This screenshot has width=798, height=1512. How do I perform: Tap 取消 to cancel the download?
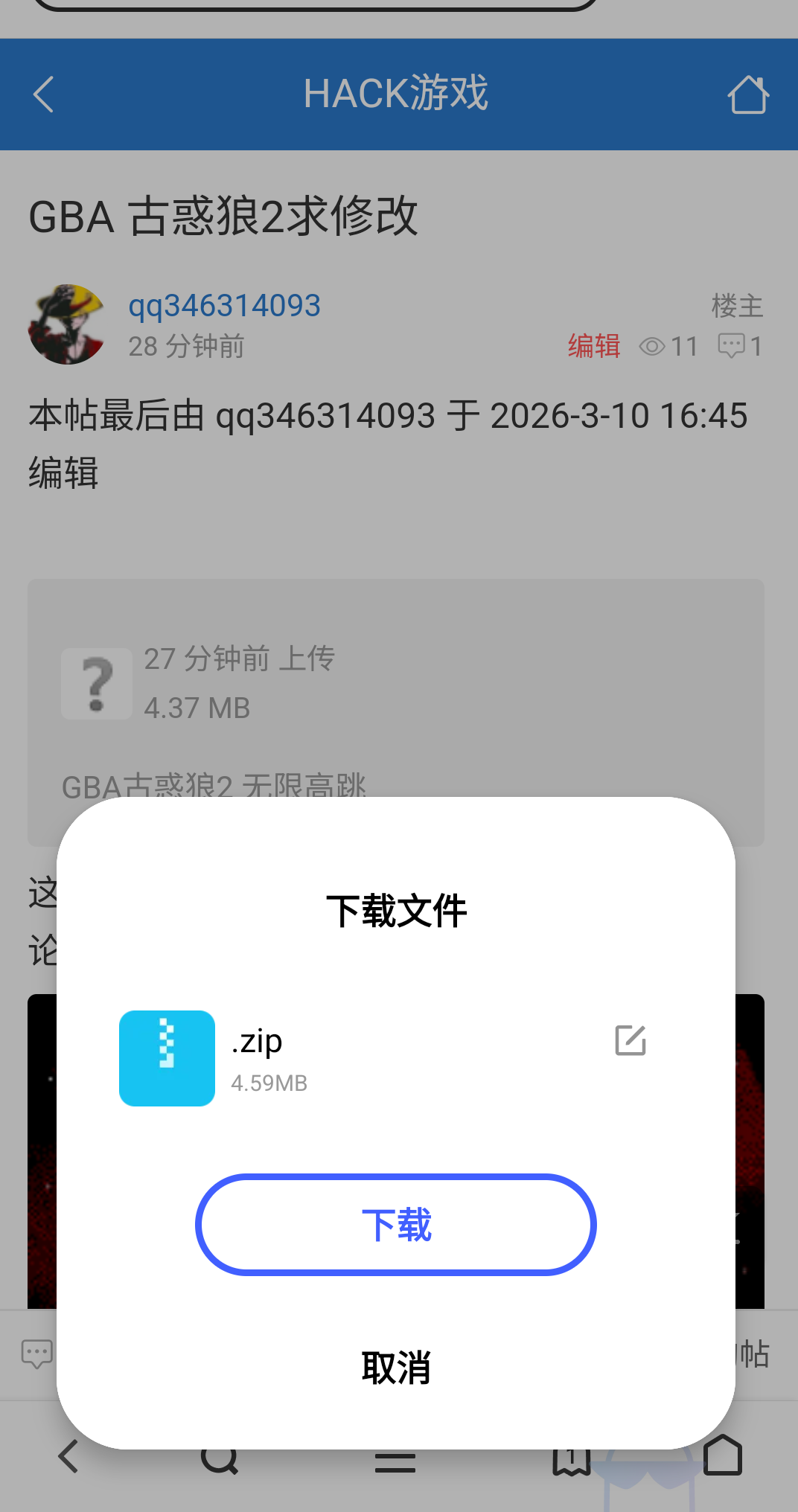395,1366
